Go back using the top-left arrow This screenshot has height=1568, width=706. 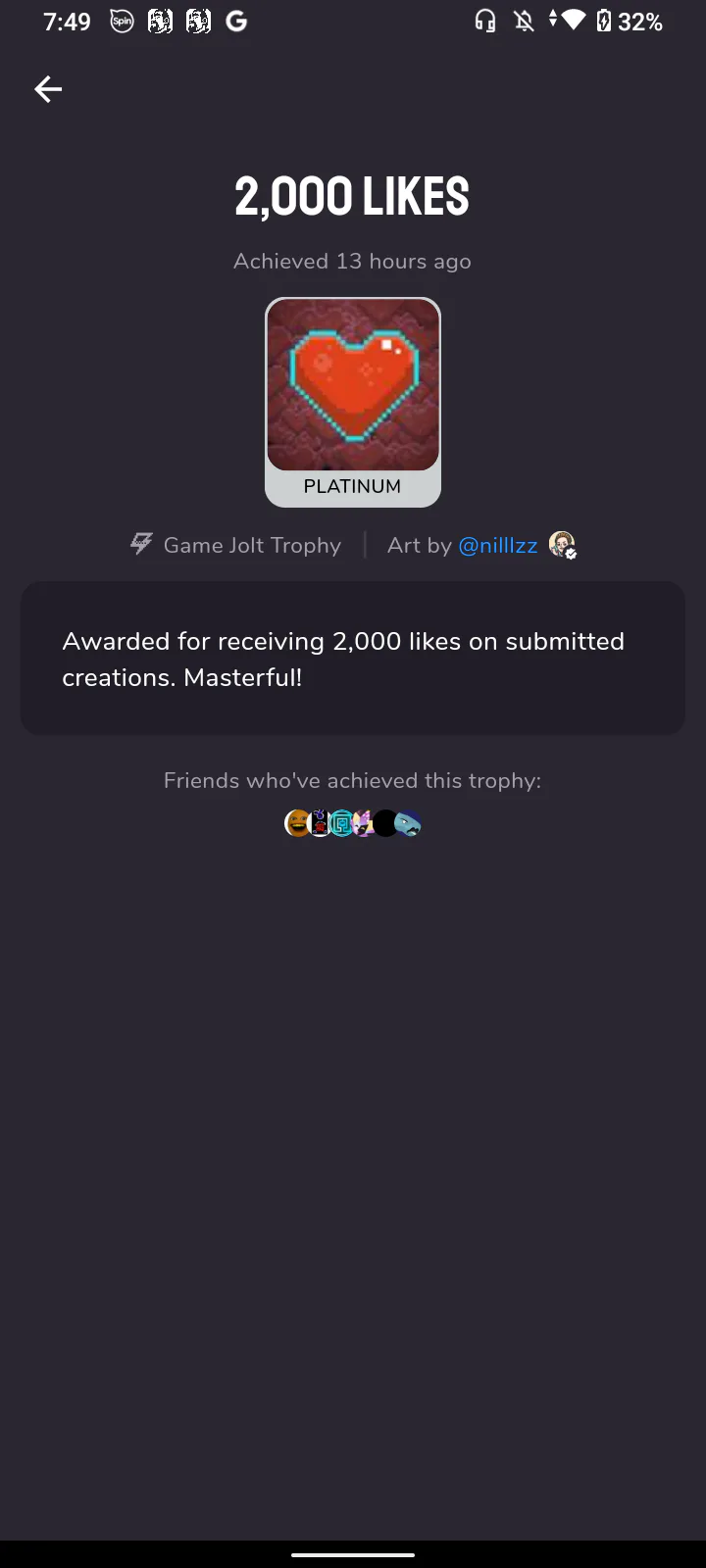pyautogui.click(x=48, y=89)
